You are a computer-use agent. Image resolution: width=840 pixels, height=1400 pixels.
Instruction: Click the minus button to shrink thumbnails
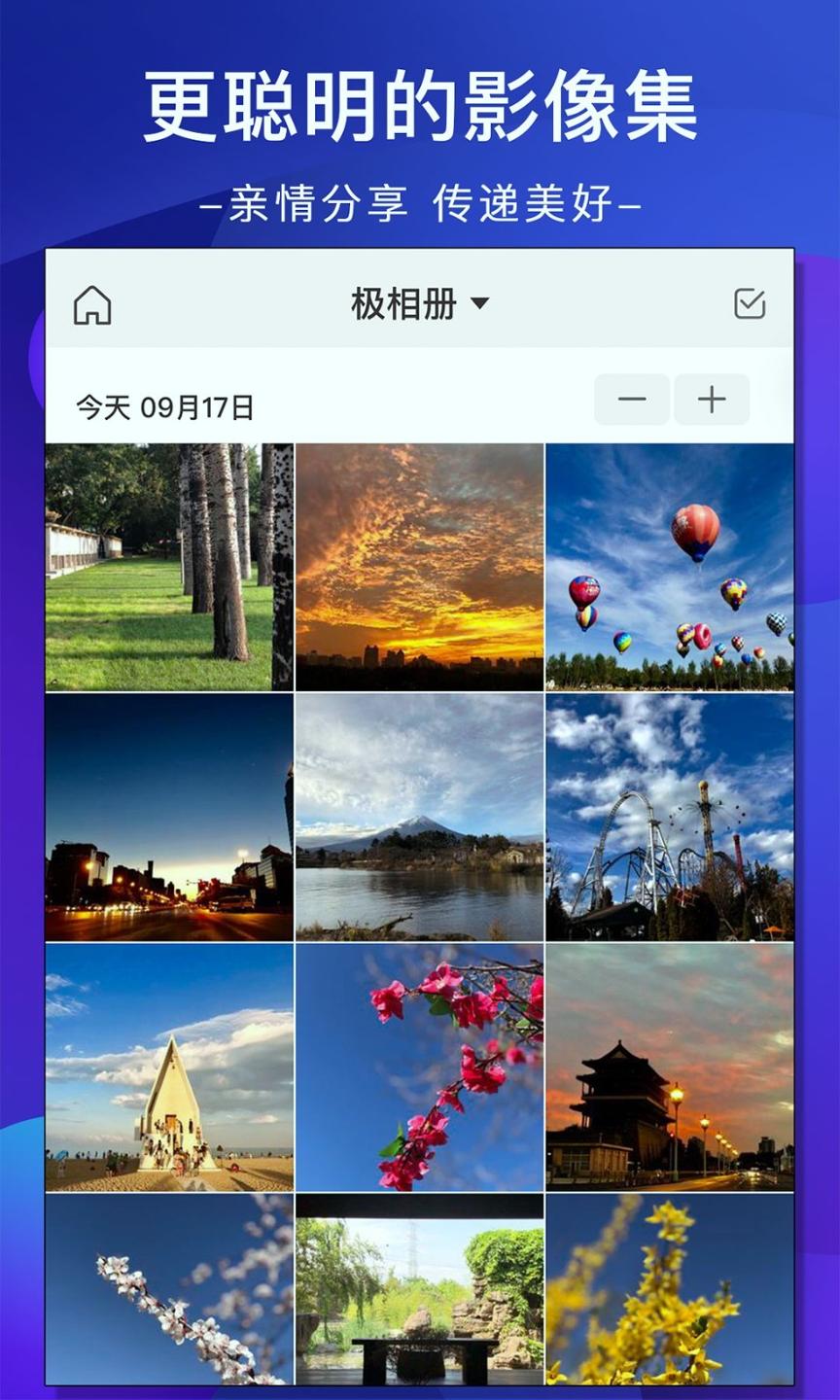[x=632, y=399]
